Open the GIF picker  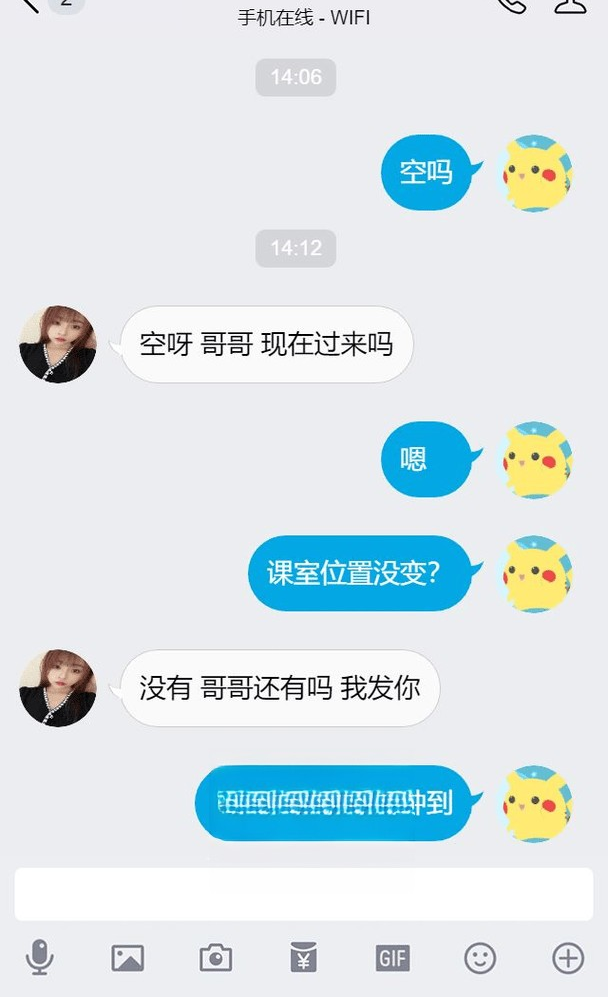[x=392, y=958]
